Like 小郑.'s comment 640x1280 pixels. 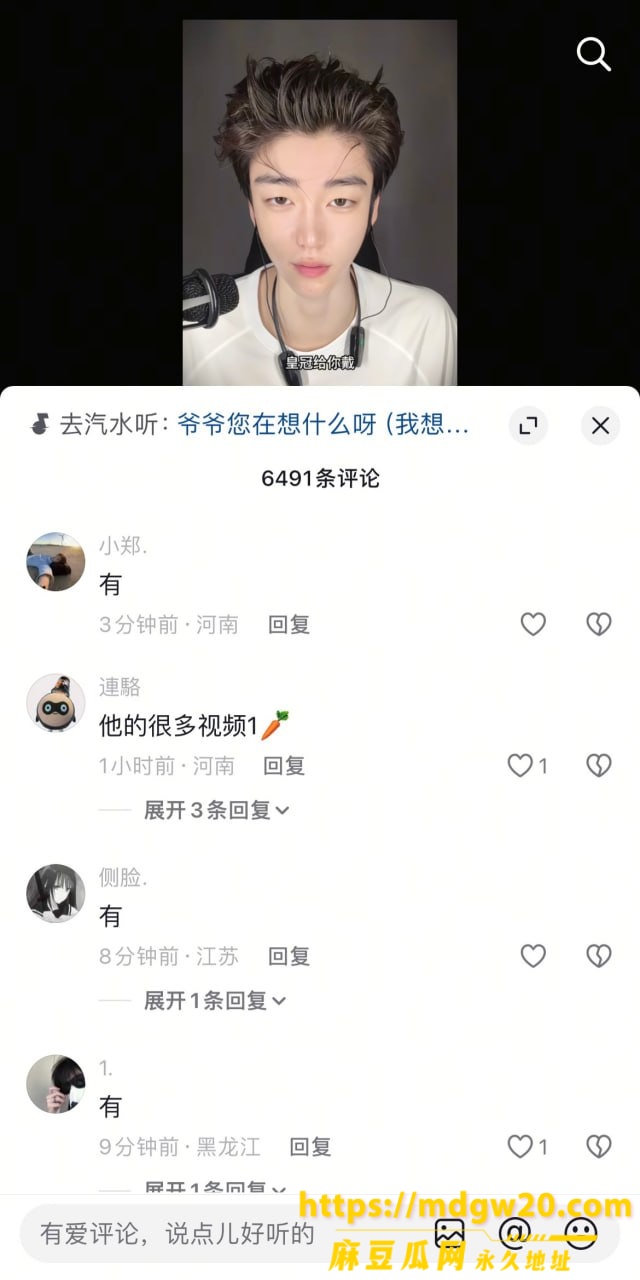point(533,624)
